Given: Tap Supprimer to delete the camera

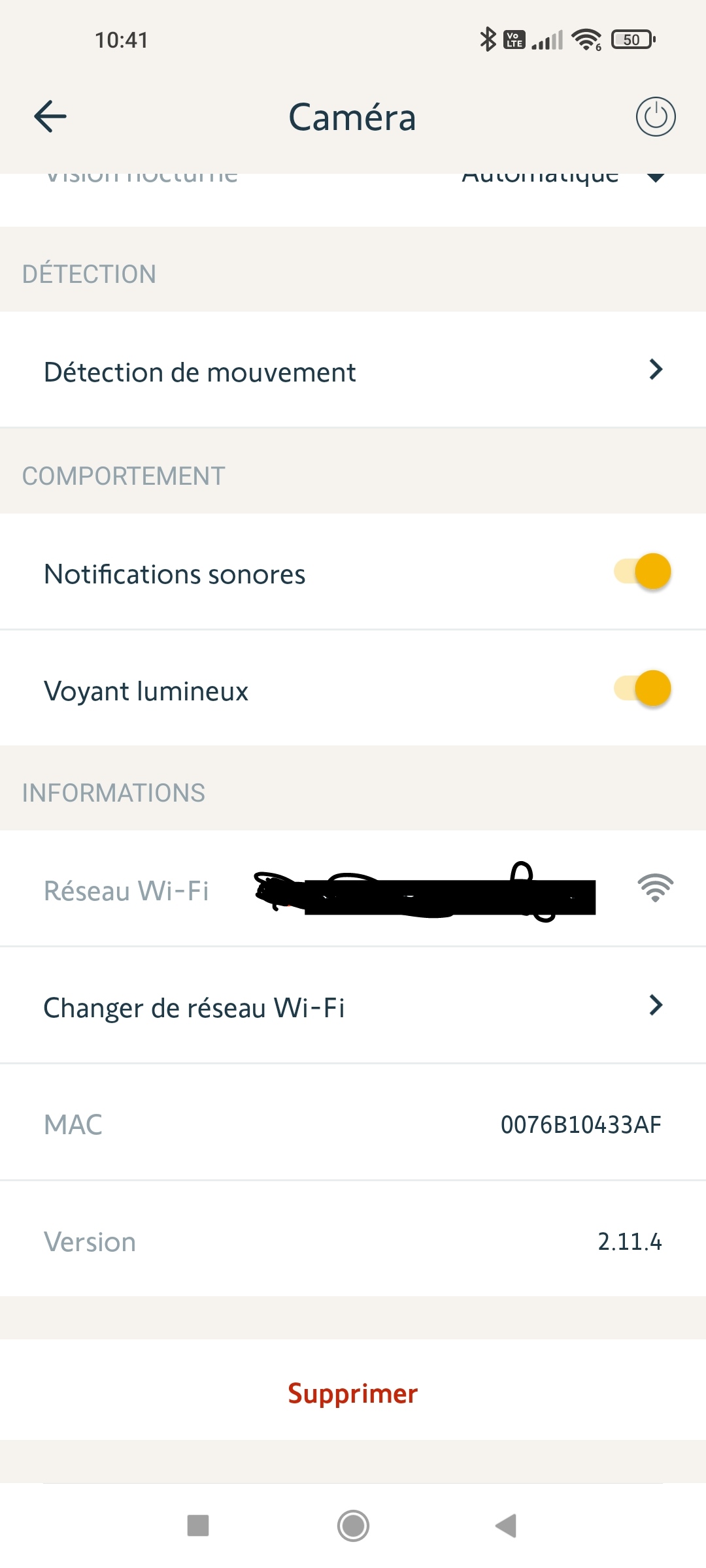Looking at the screenshot, I should pos(353,1394).
